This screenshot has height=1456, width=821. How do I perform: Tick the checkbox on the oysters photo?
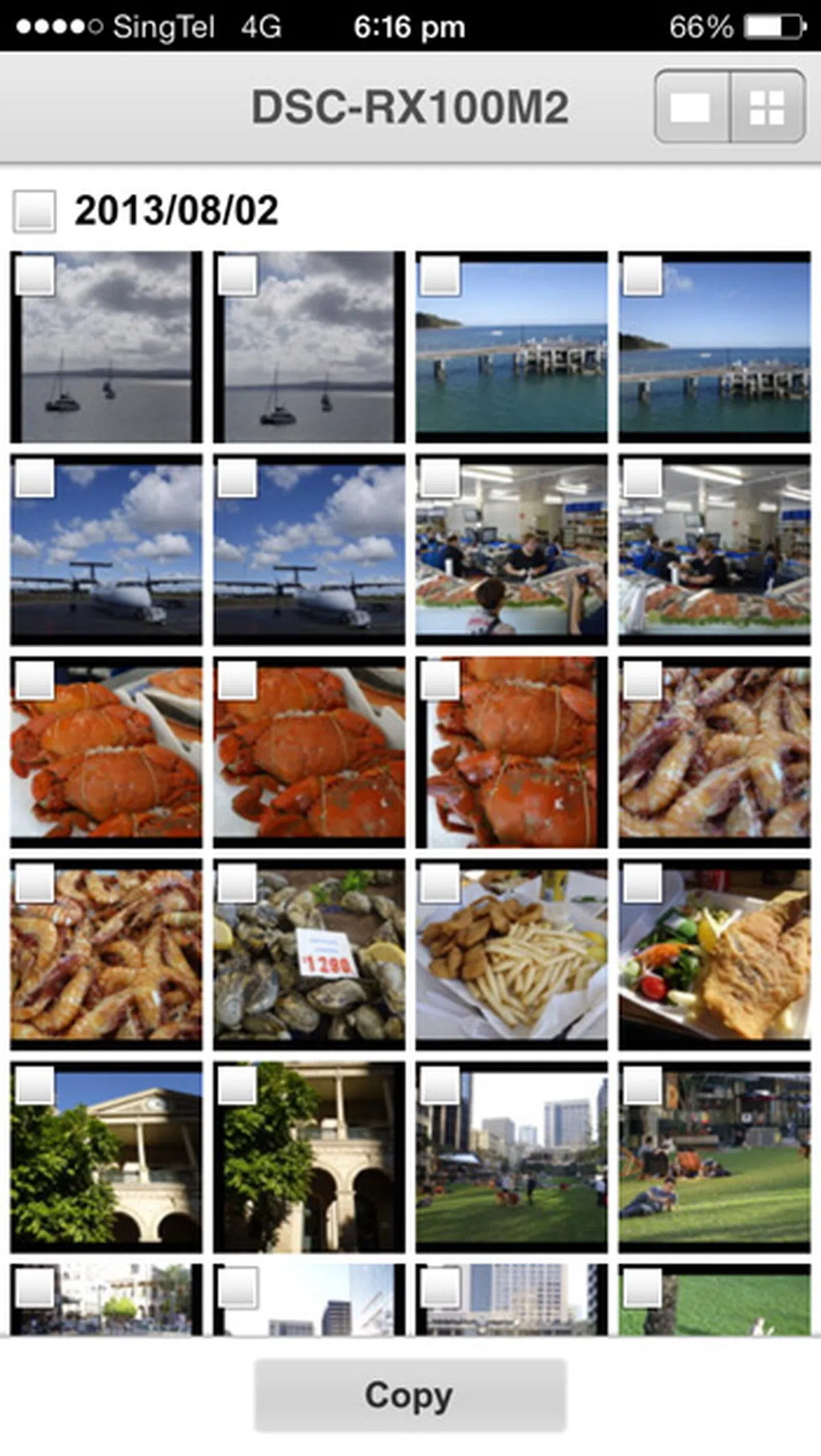pyautogui.click(x=237, y=883)
